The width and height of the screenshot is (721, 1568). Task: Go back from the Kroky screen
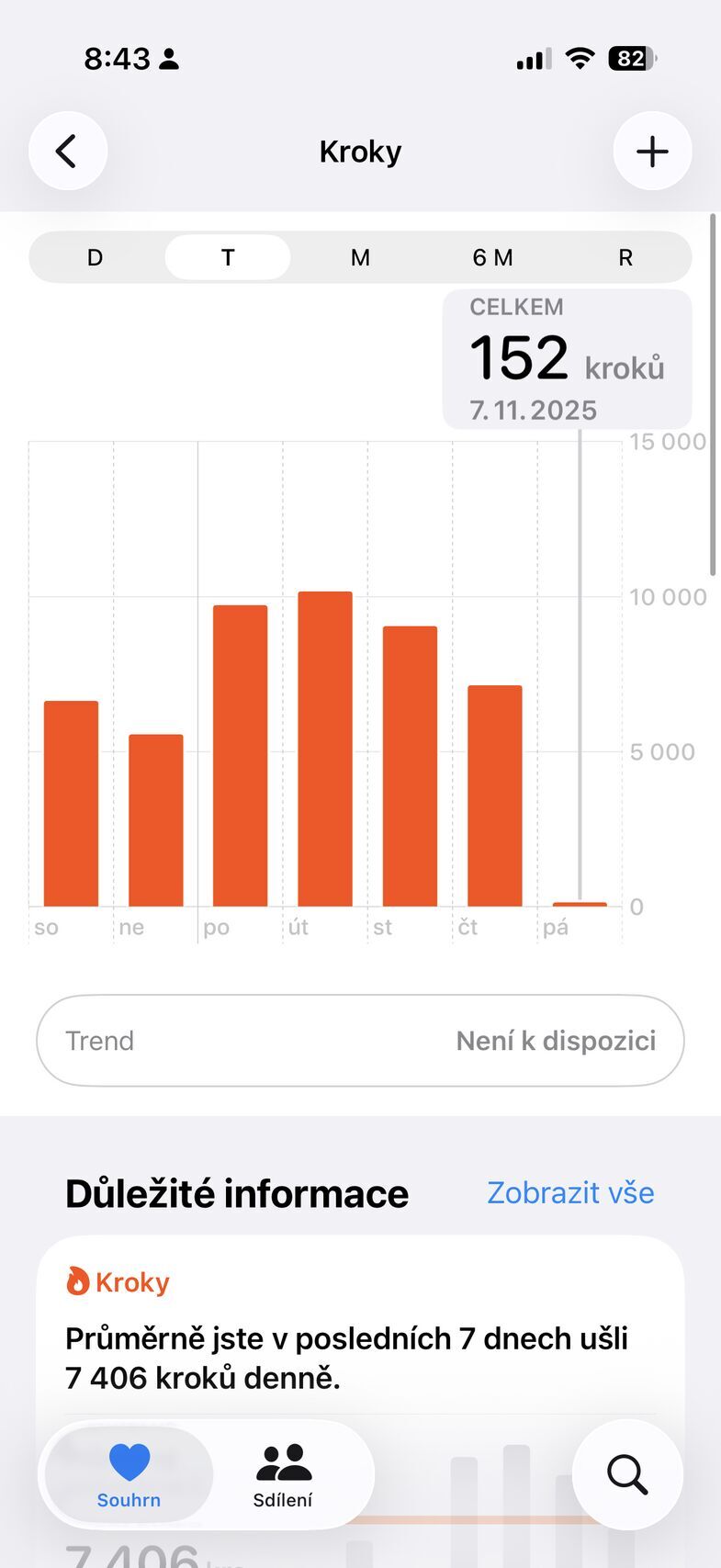click(67, 152)
